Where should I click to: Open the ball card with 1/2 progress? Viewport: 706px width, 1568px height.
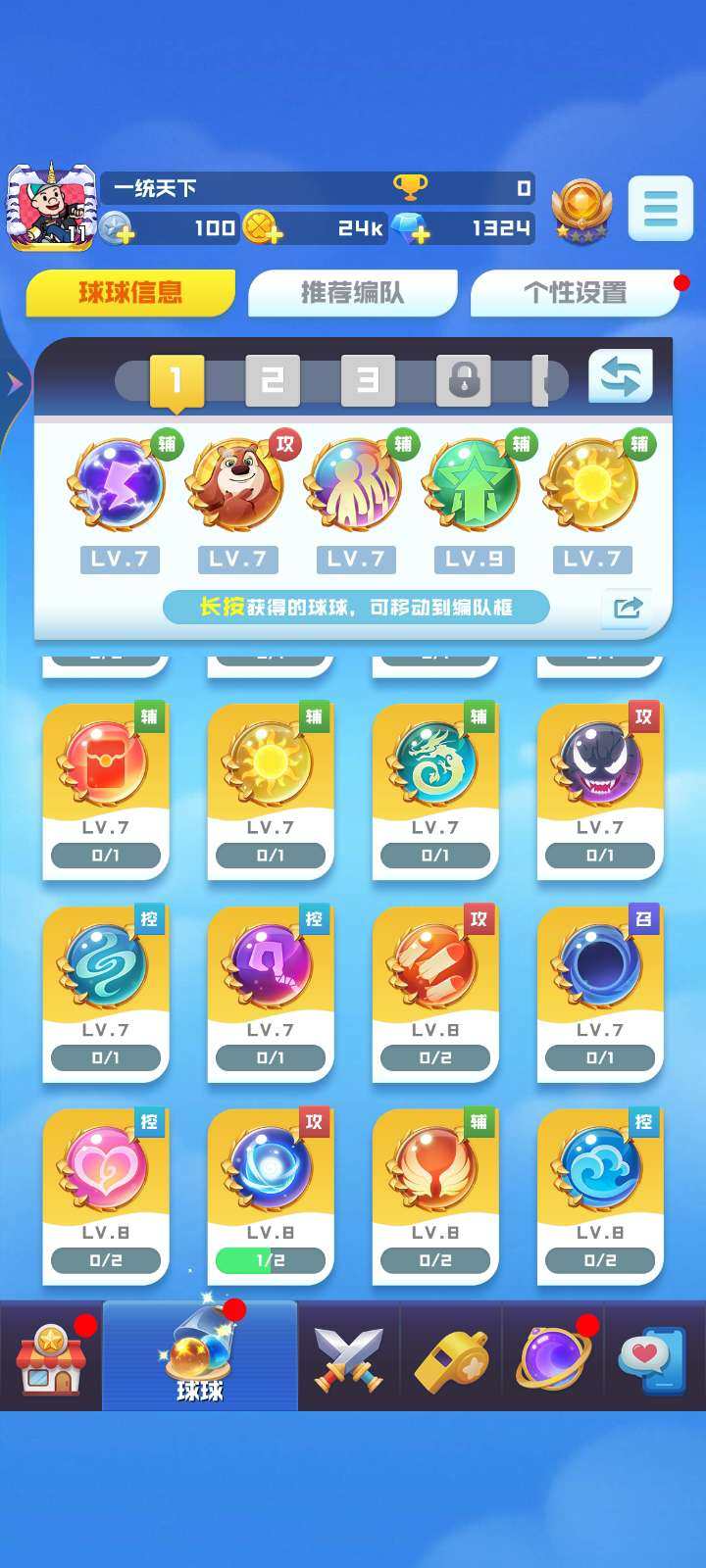pyautogui.click(x=271, y=1196)
